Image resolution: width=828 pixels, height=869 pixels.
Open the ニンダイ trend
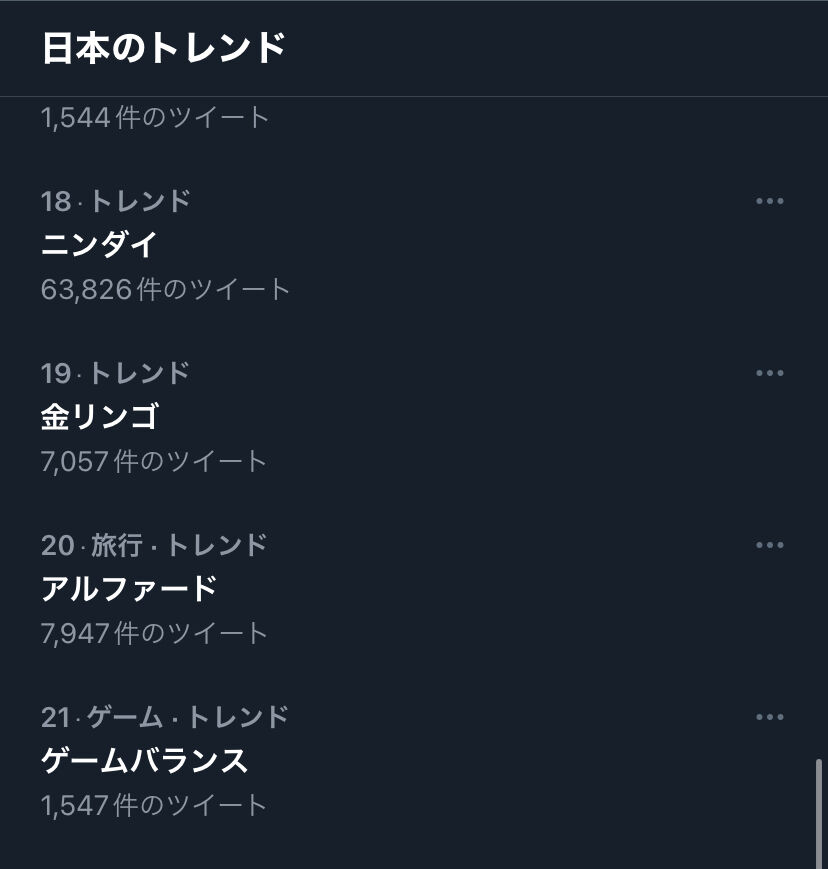pyautogui.click(x=100, y=244)
